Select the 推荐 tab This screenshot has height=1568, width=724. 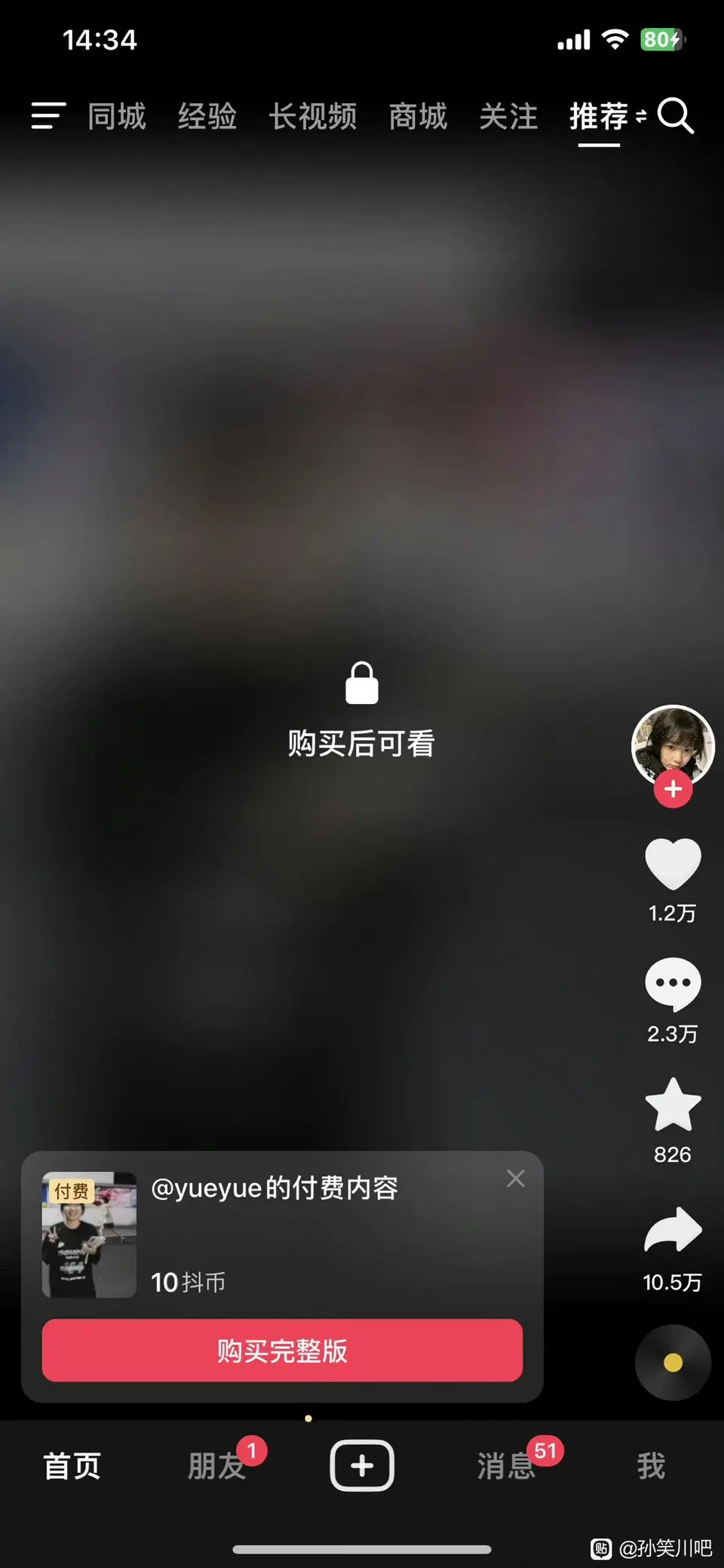click(x=600, y=116)
